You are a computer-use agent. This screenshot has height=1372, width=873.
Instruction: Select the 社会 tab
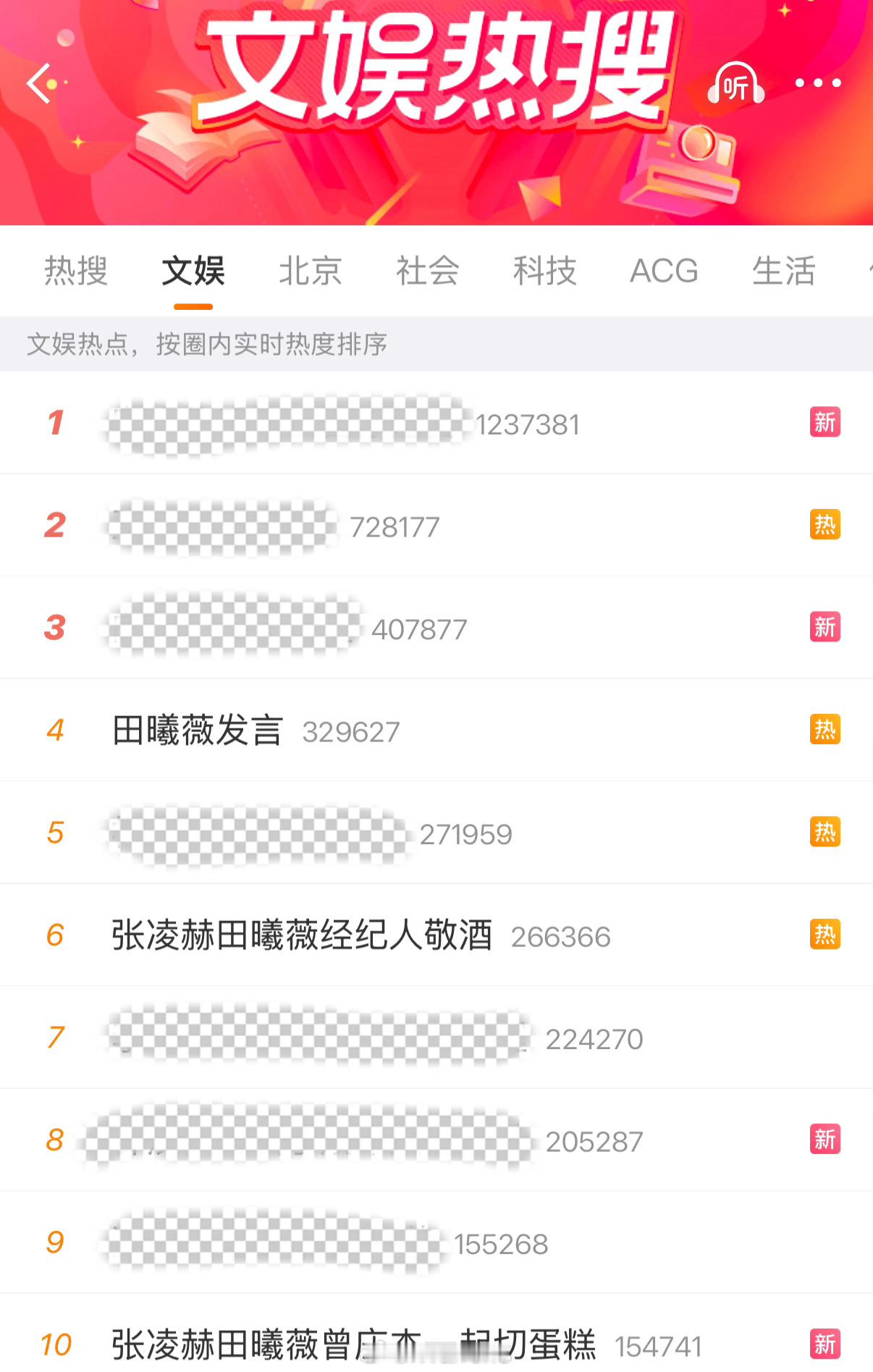pos(426,272)
